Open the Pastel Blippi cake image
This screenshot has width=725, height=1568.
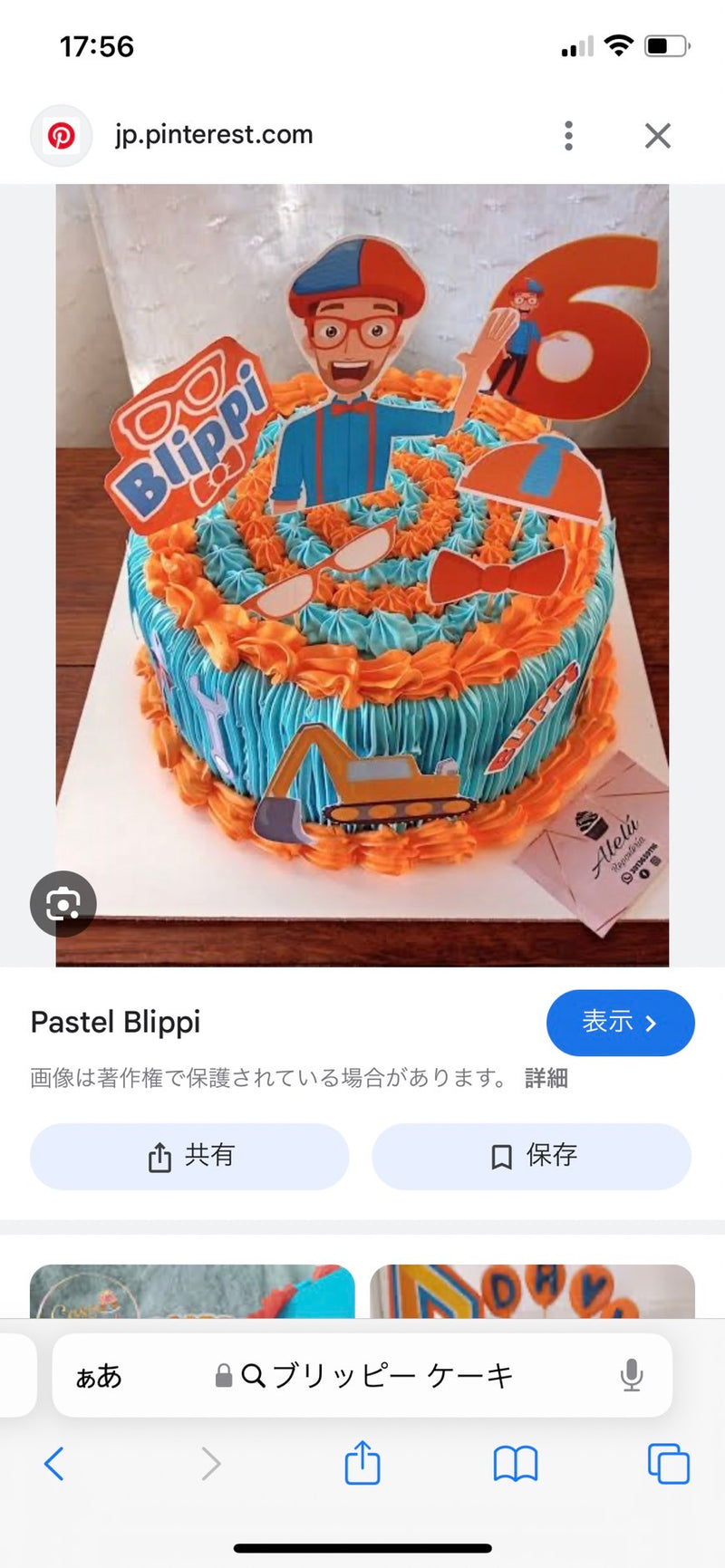click(362, 575)
